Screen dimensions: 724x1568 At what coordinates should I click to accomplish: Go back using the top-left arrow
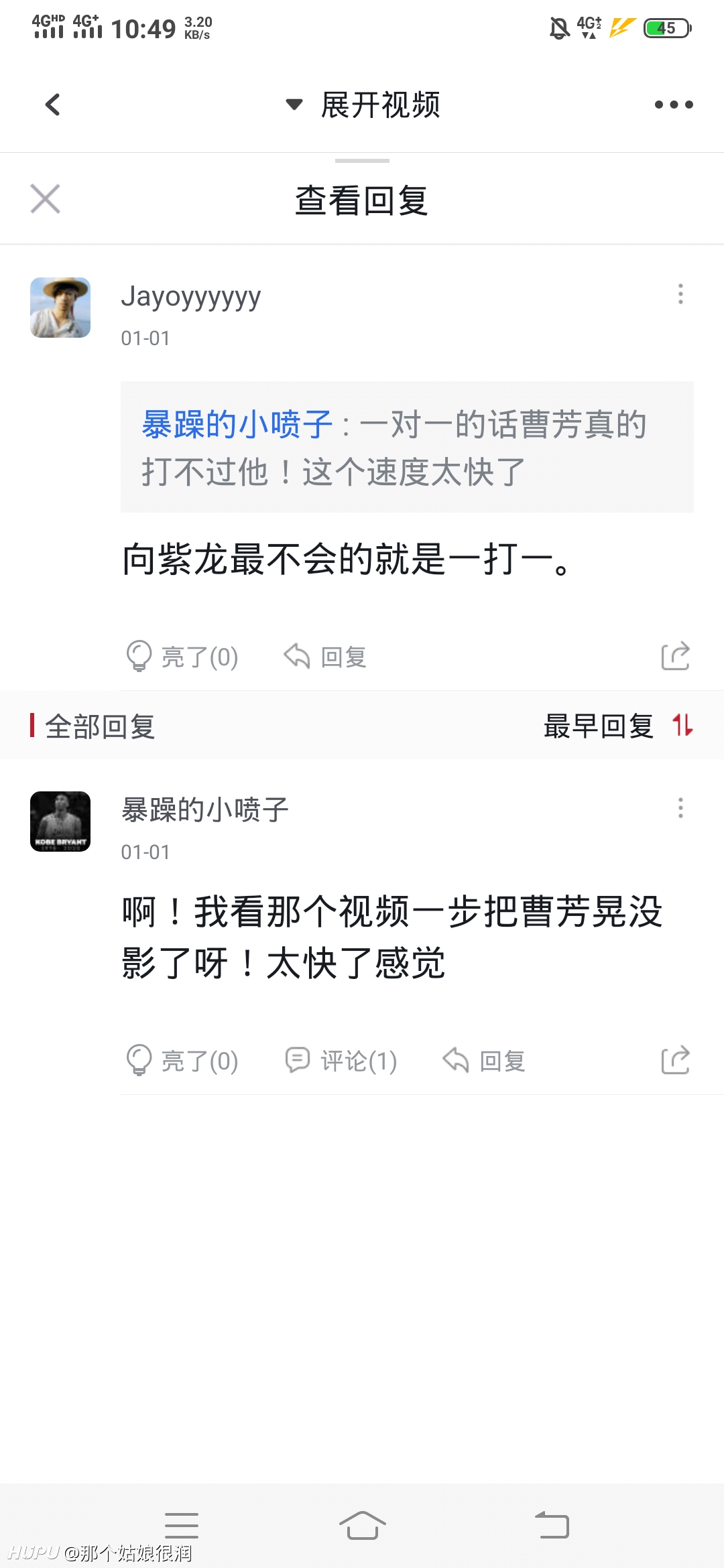tap(52, 105)
